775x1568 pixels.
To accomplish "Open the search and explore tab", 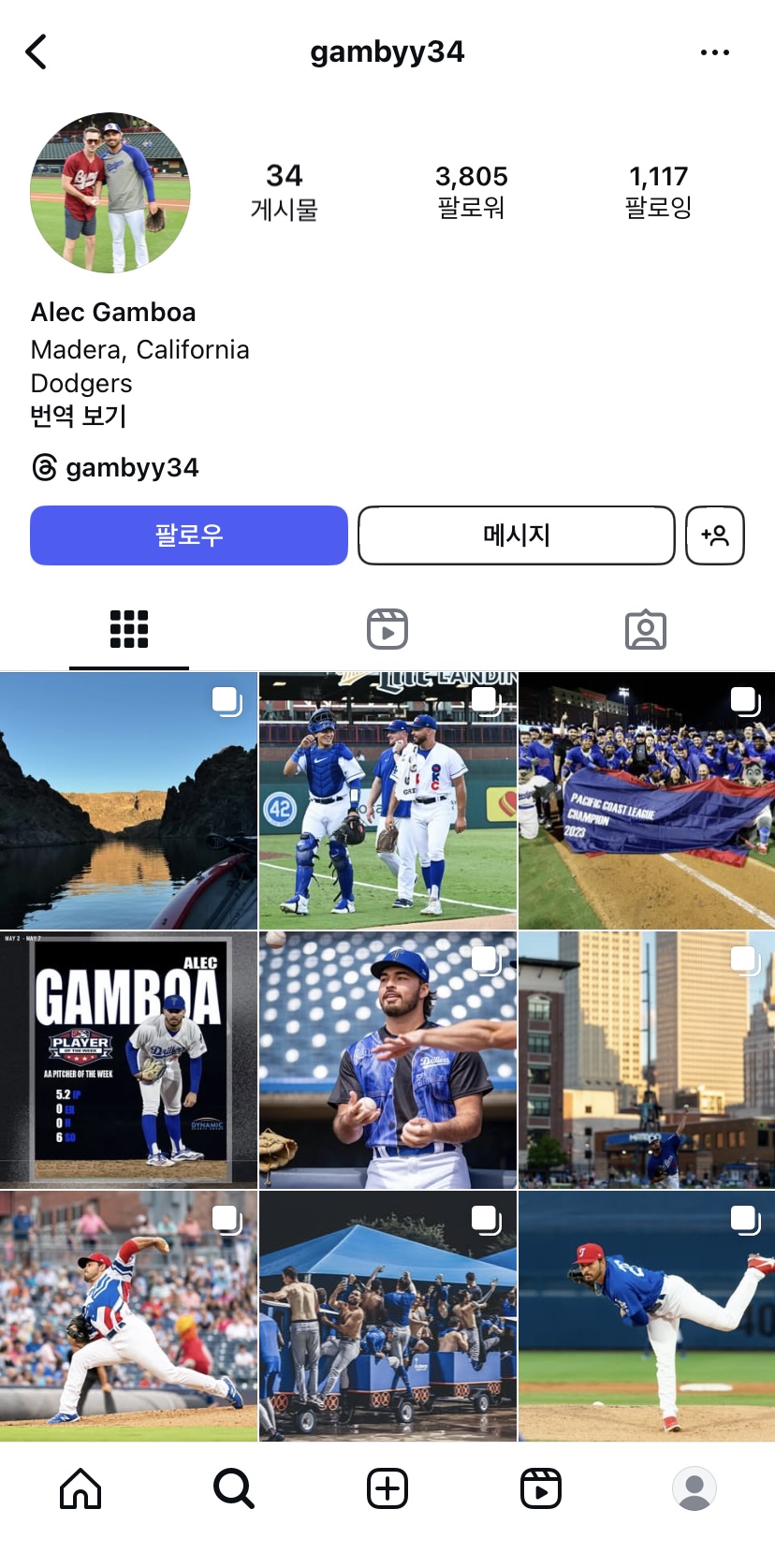I will coord(234,1488).
